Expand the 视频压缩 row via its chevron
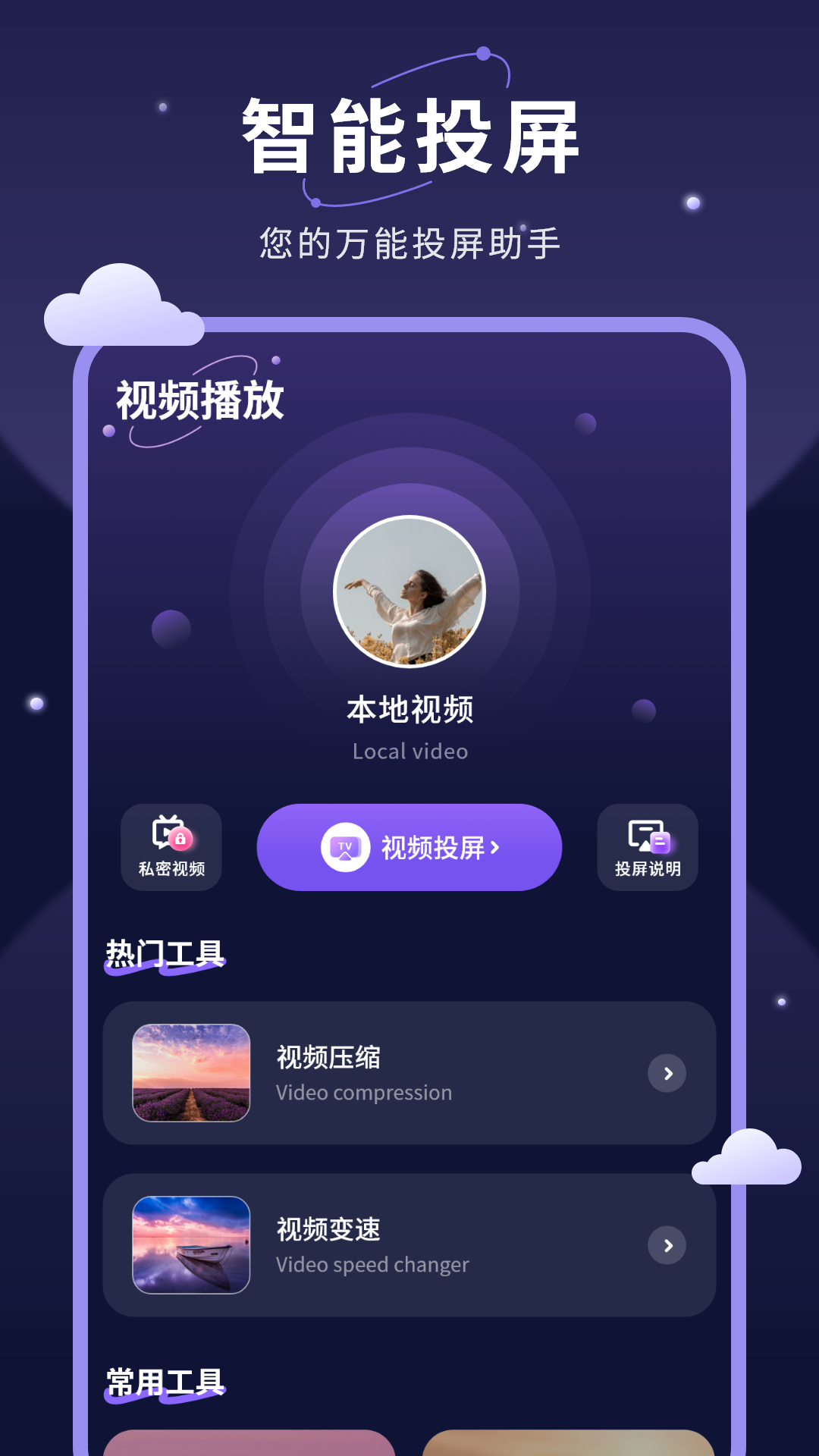 667,1074
